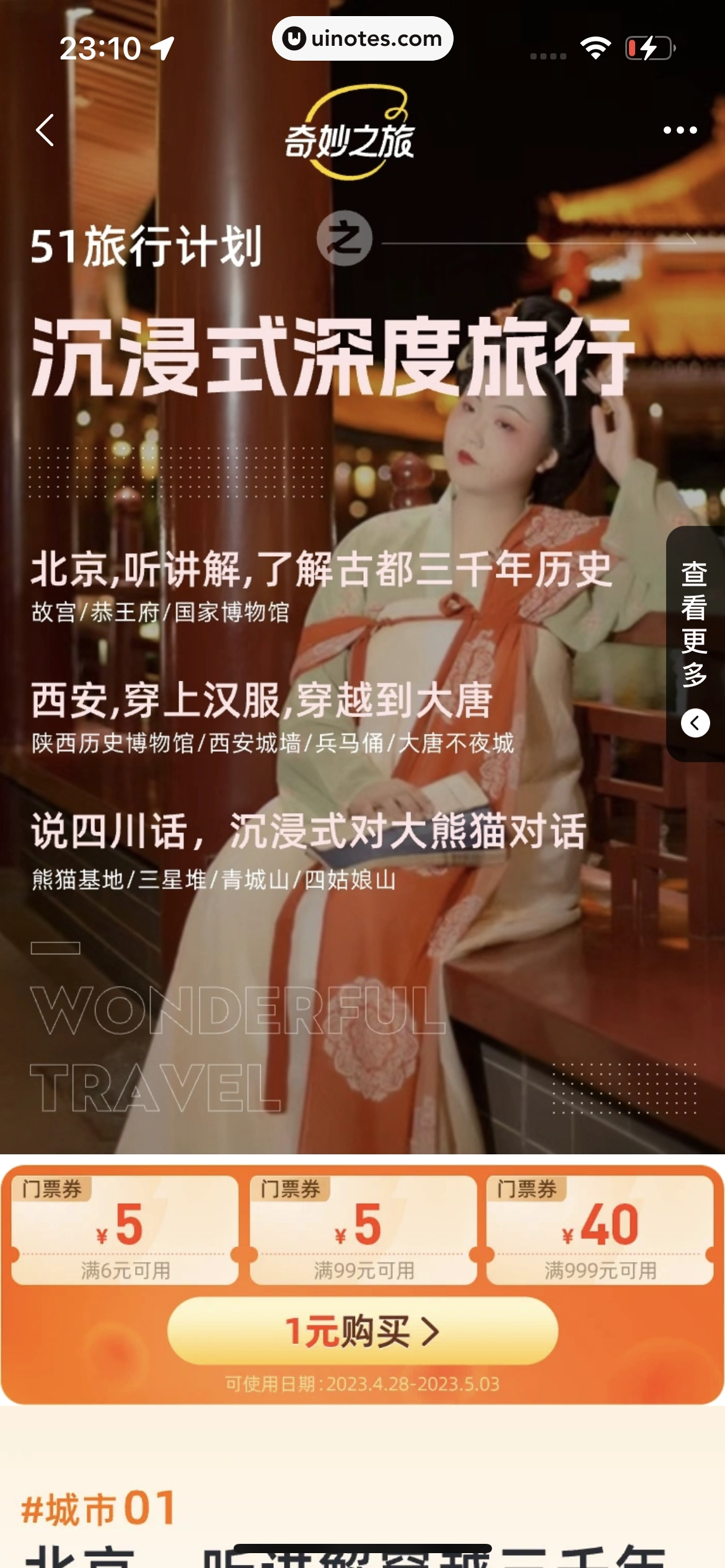Tap the 1元购买 button

click(x=362, y=1331)
